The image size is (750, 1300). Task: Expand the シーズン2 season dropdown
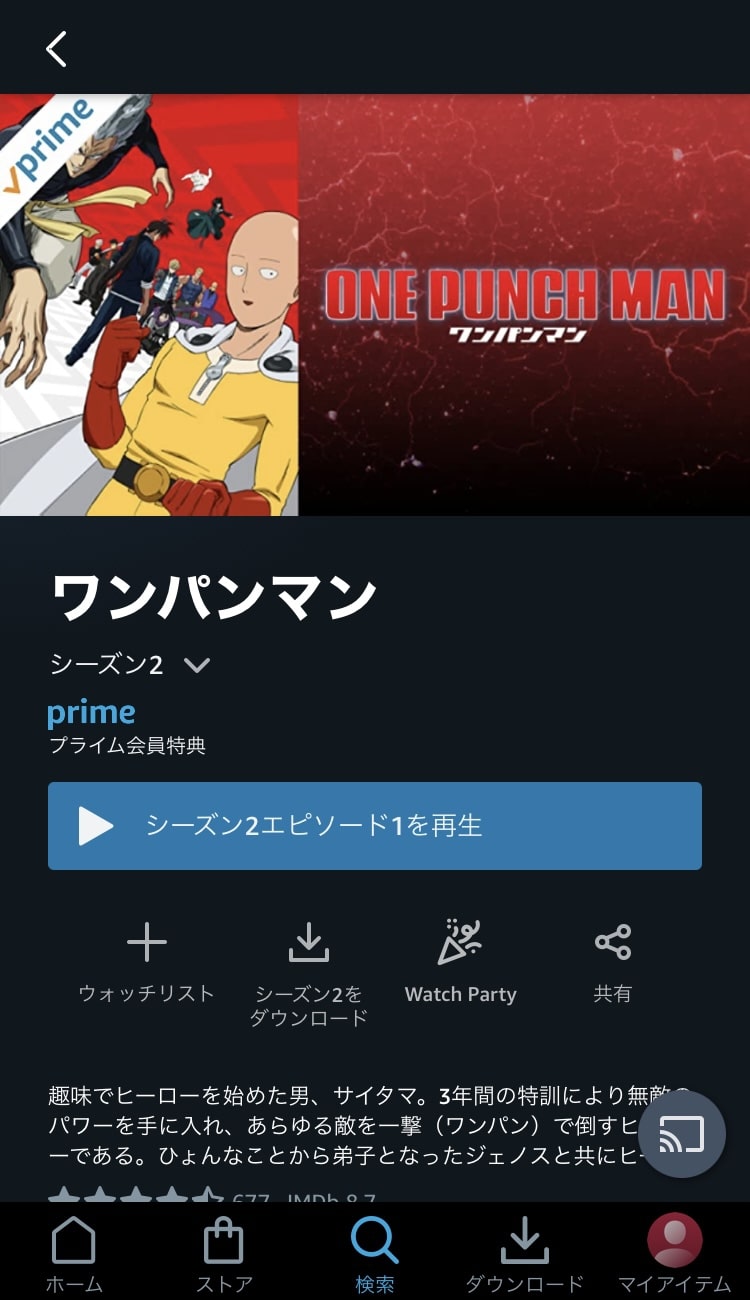(130, 665)
